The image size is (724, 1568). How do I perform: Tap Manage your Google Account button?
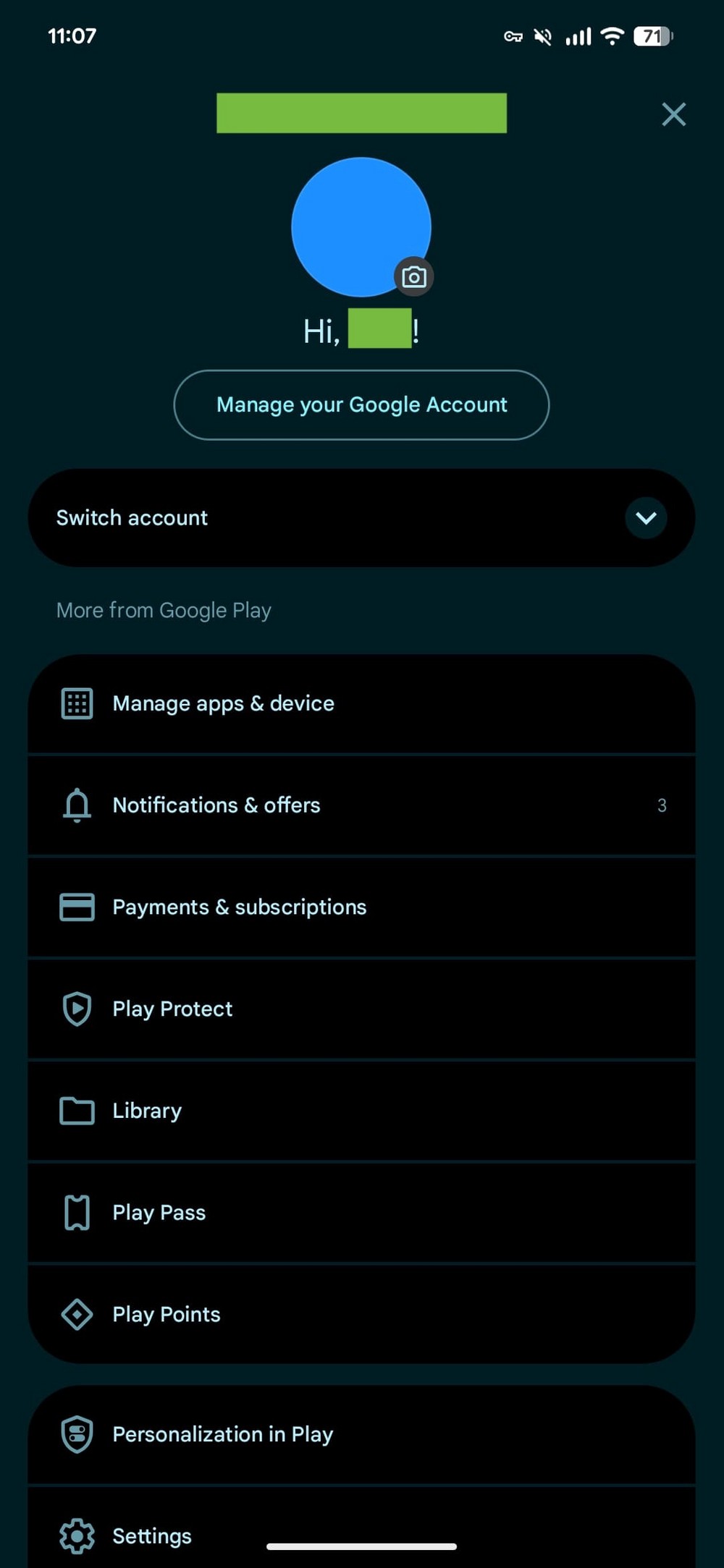point(361,404)
